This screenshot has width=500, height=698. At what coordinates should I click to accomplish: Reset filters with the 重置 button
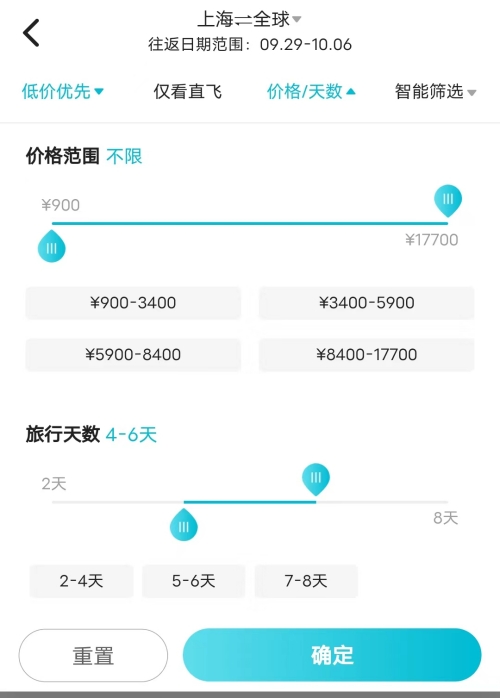point(93,655)
